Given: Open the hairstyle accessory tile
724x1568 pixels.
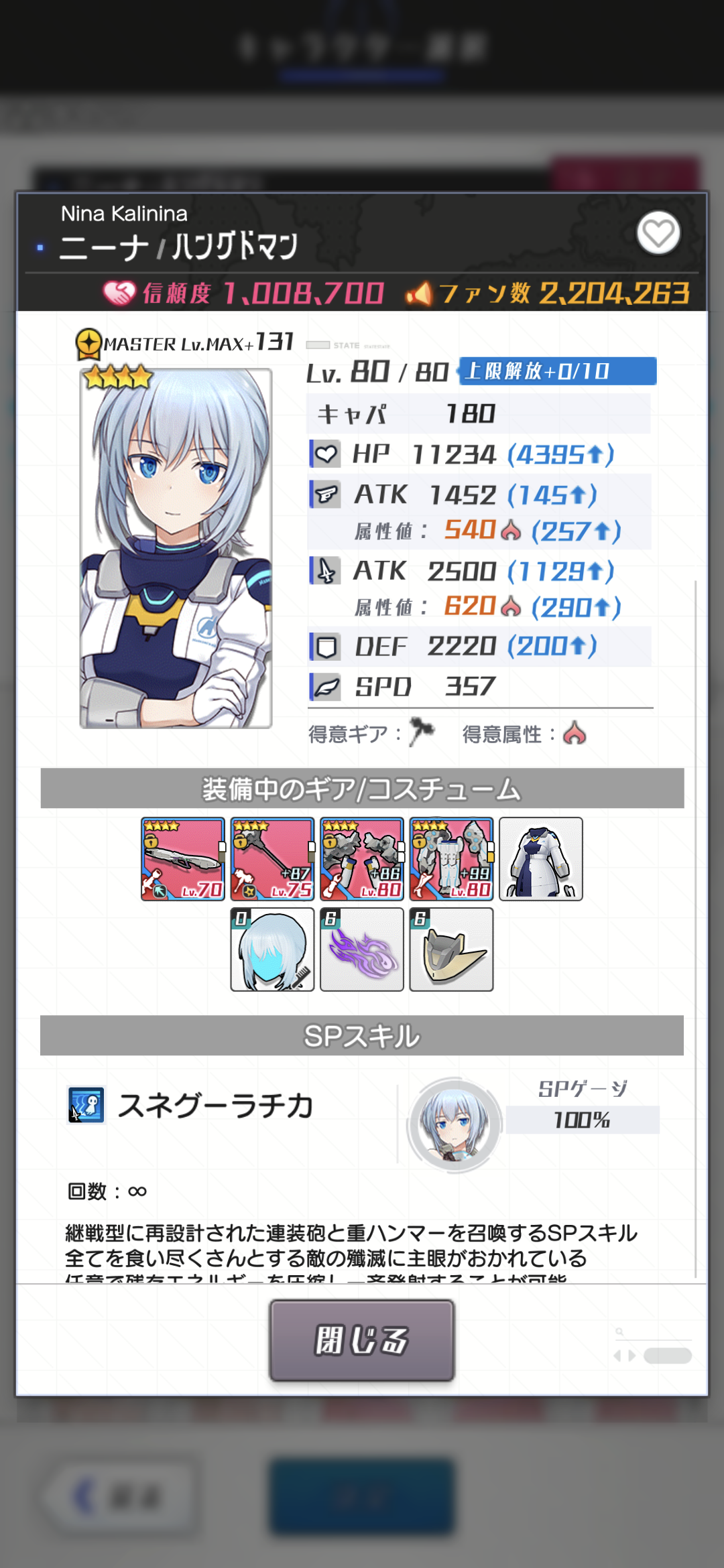Looking at the screenshot, I should click(x=272, y=949).
